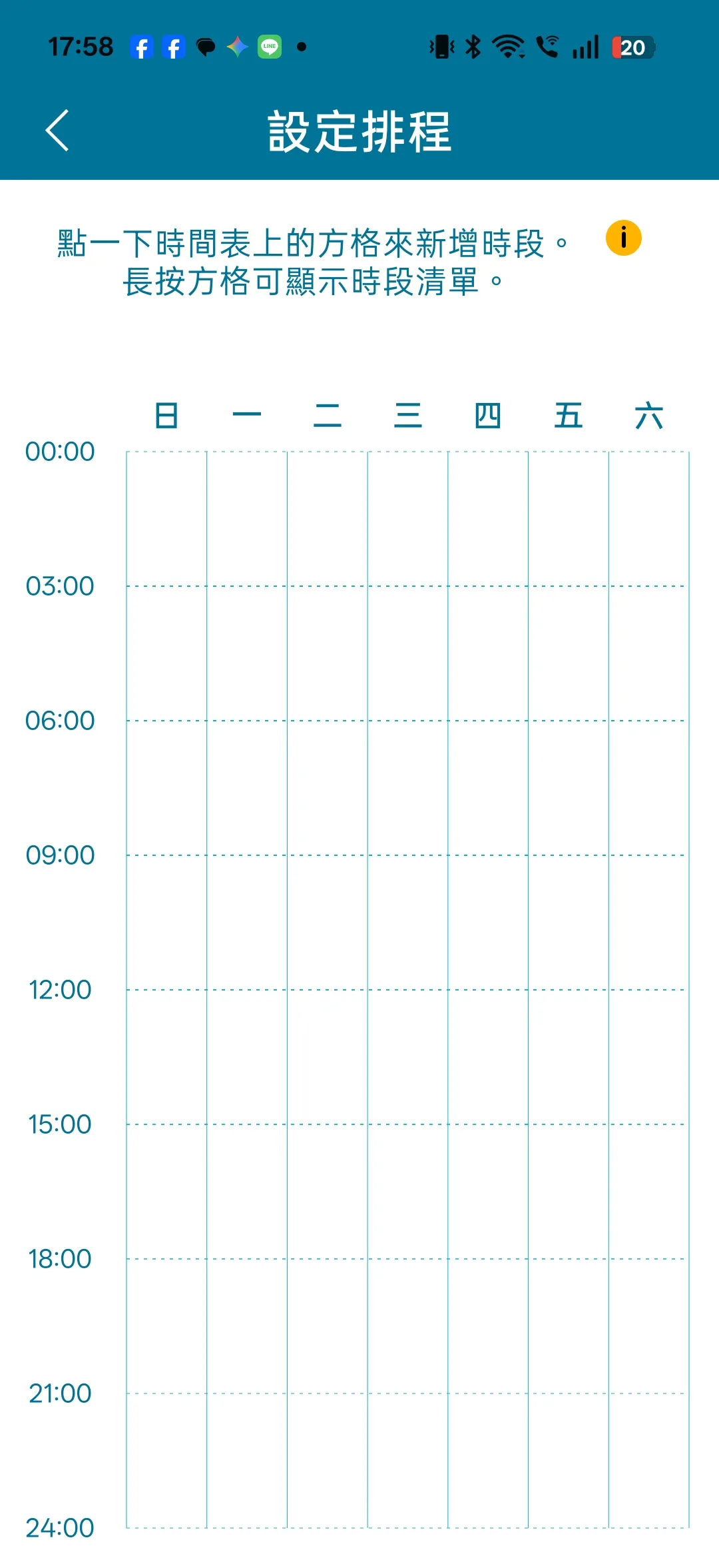
Task: Go back from the 設定排程 screen
Action: [57, 131]
